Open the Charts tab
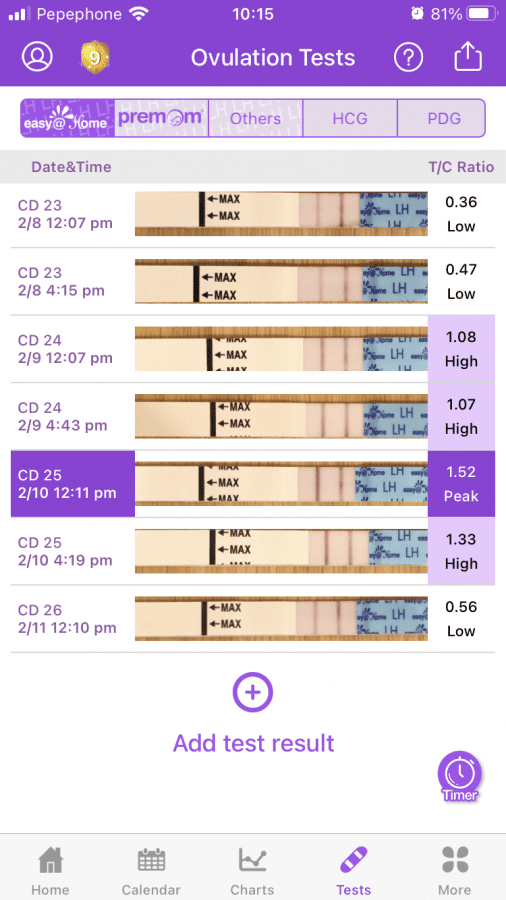The width and height of the screenshot is (506, 900). (252, 870)
